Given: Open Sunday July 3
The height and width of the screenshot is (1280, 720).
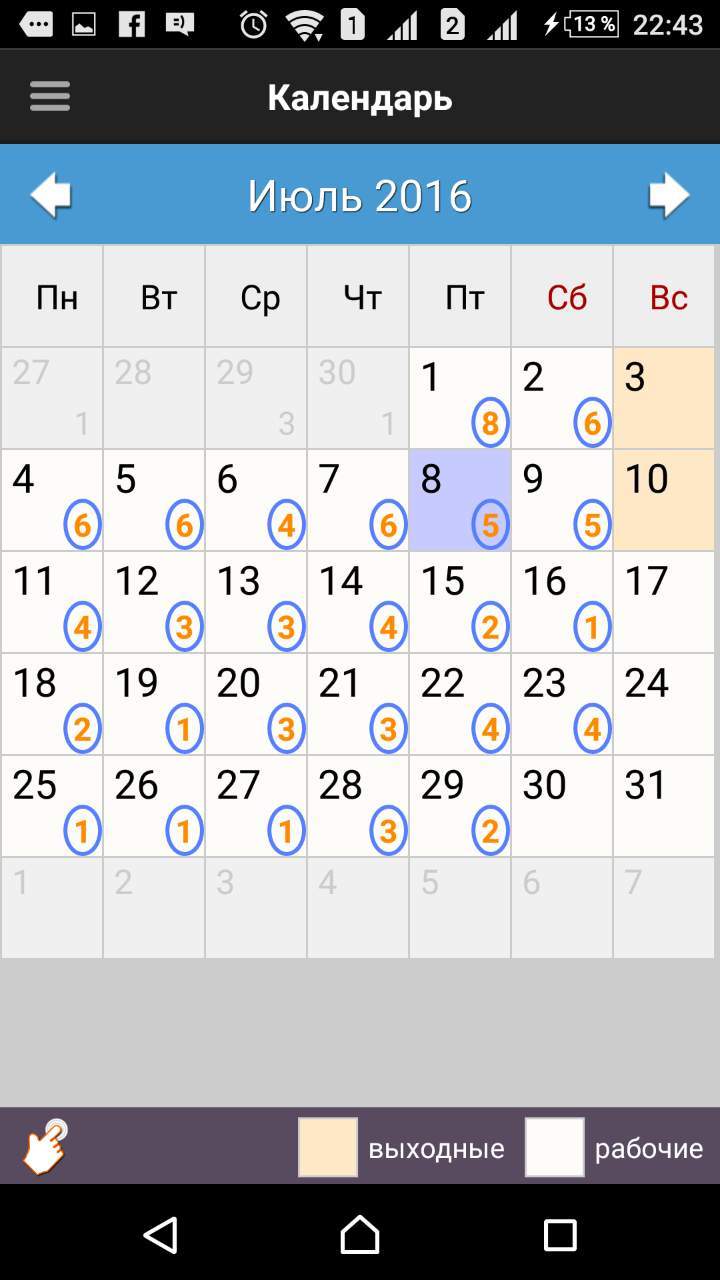Looking at the screenshot, I should pyautogui.click(x=664, y=398).
